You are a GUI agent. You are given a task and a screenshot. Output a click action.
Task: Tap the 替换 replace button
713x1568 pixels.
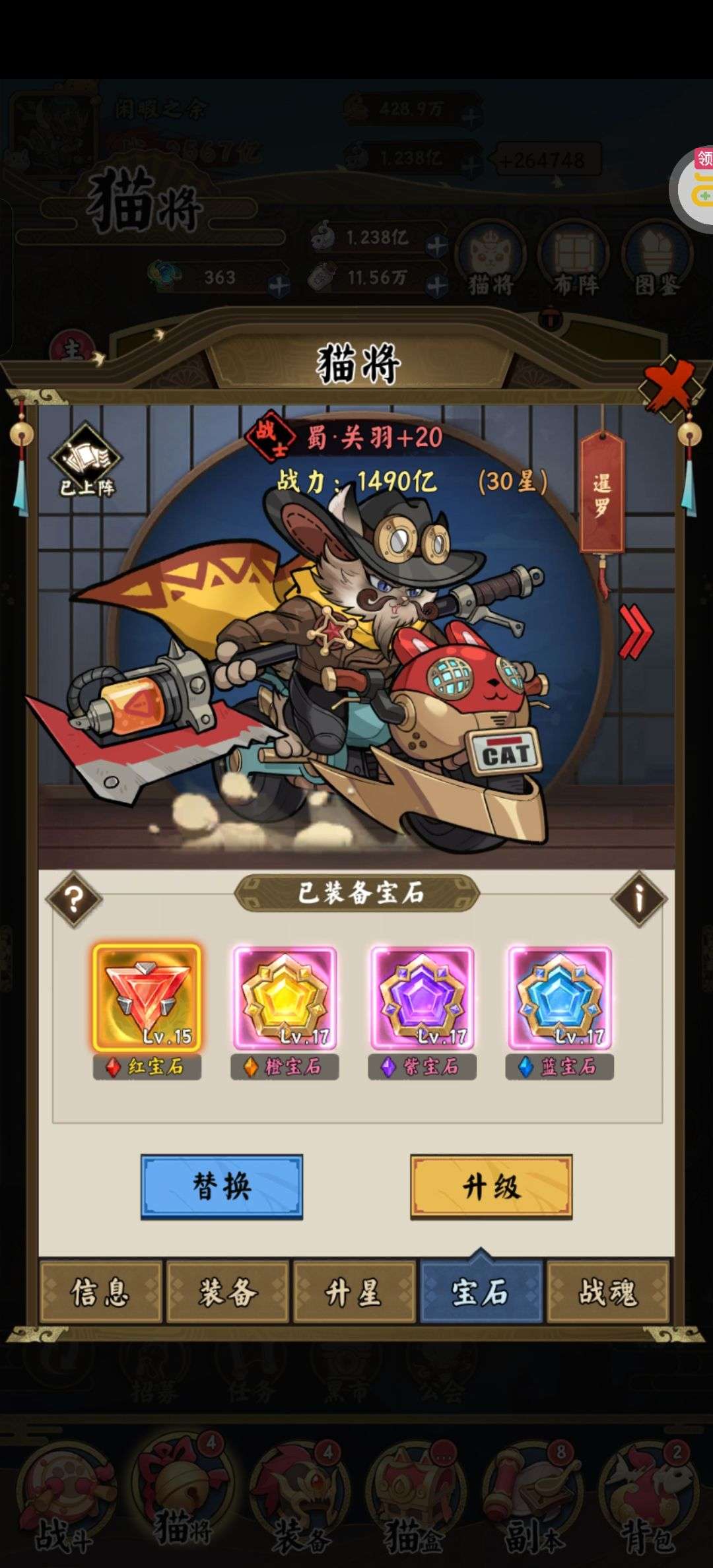click(222, 1186)
